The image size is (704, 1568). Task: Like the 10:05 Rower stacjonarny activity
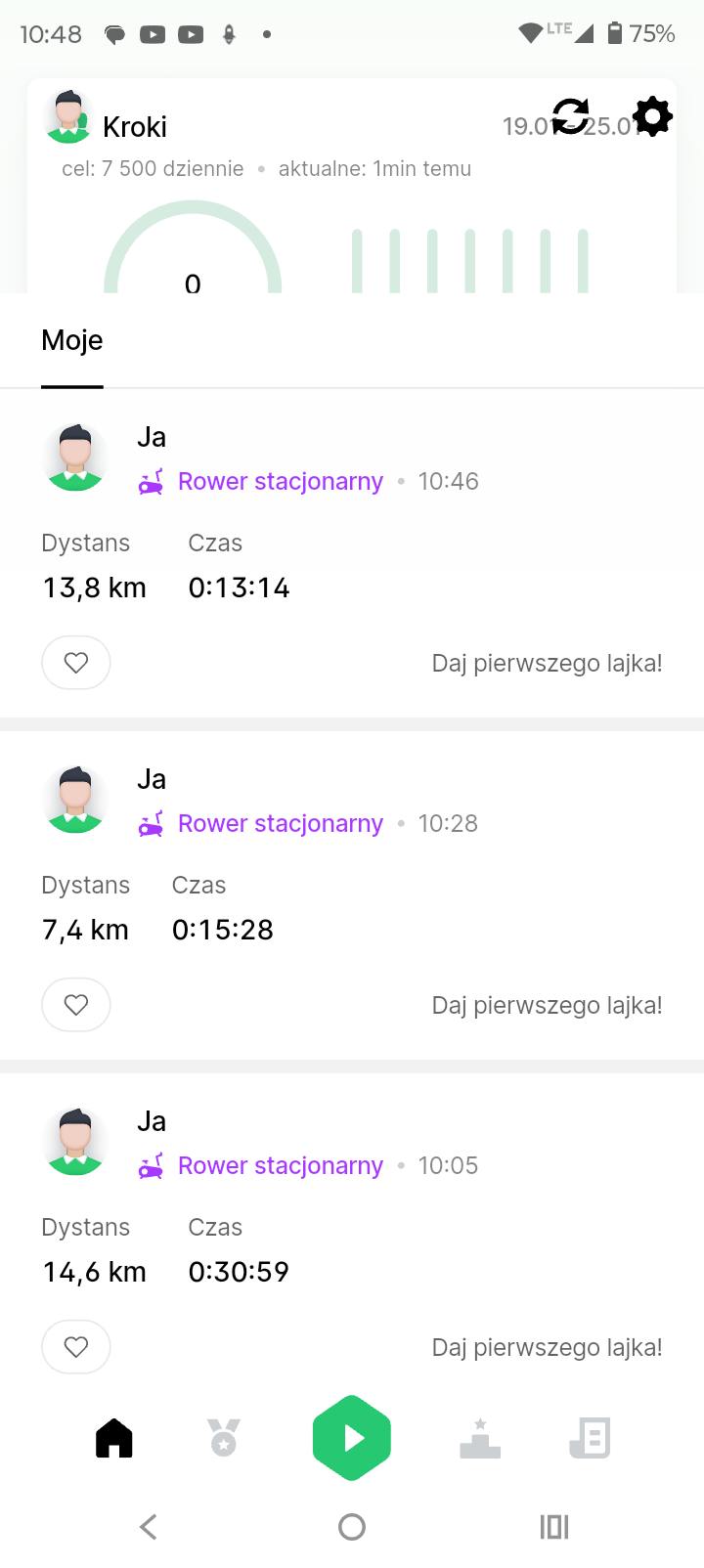[76, 1347]
